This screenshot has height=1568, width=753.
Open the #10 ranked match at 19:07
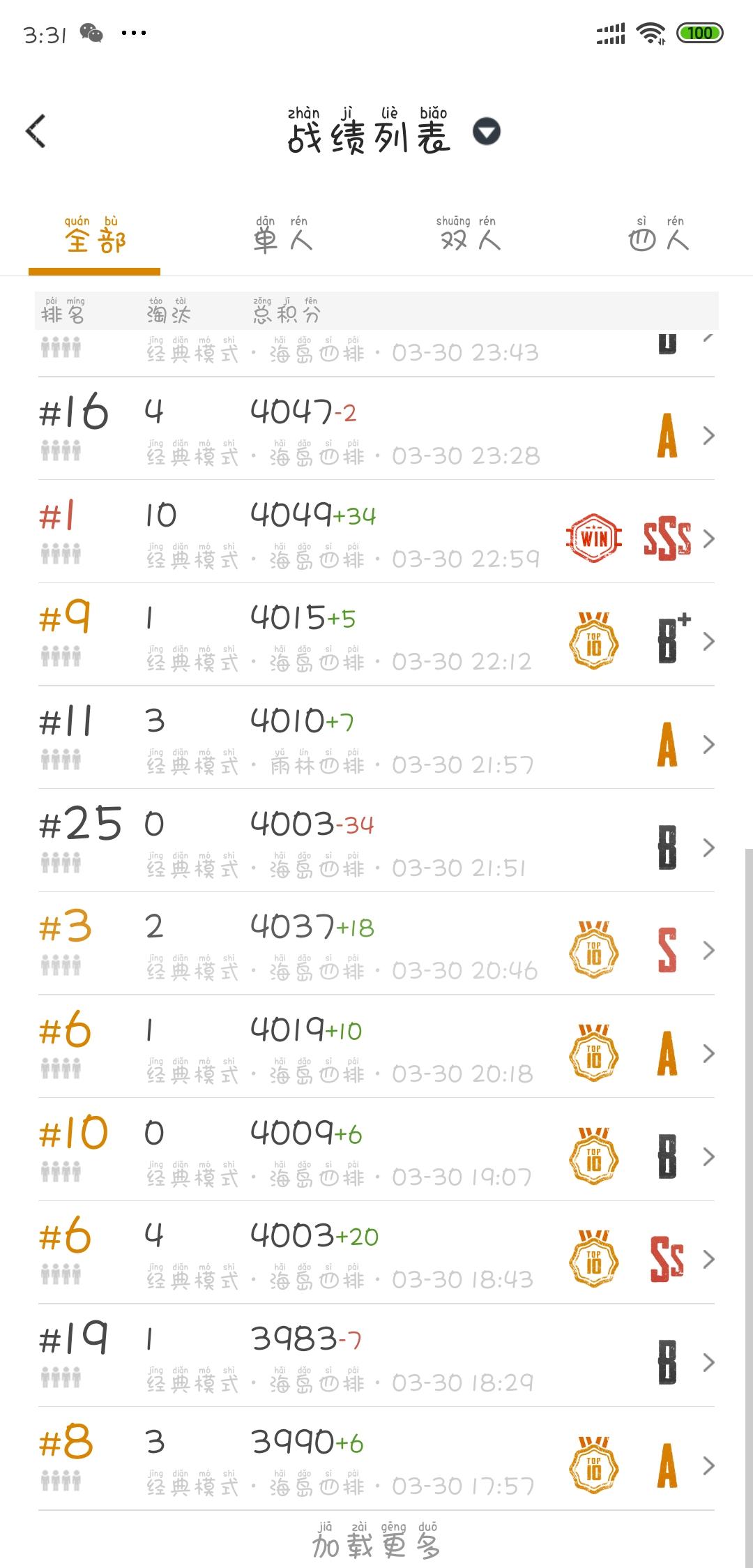click(376, 1150)
